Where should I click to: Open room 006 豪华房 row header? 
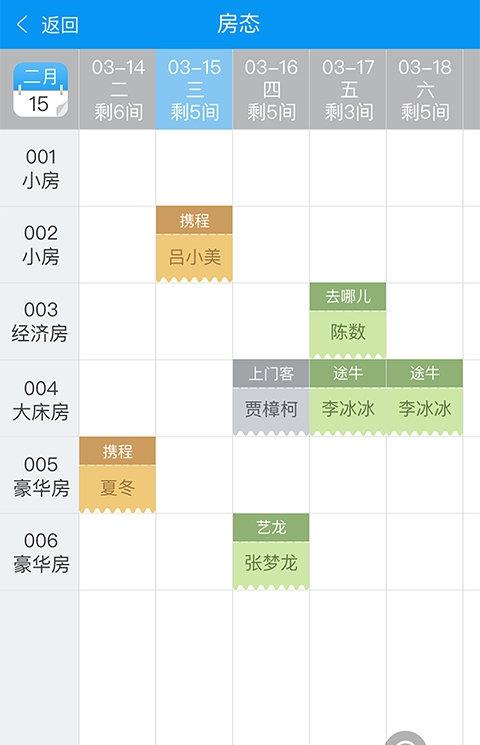coord(39,552)
